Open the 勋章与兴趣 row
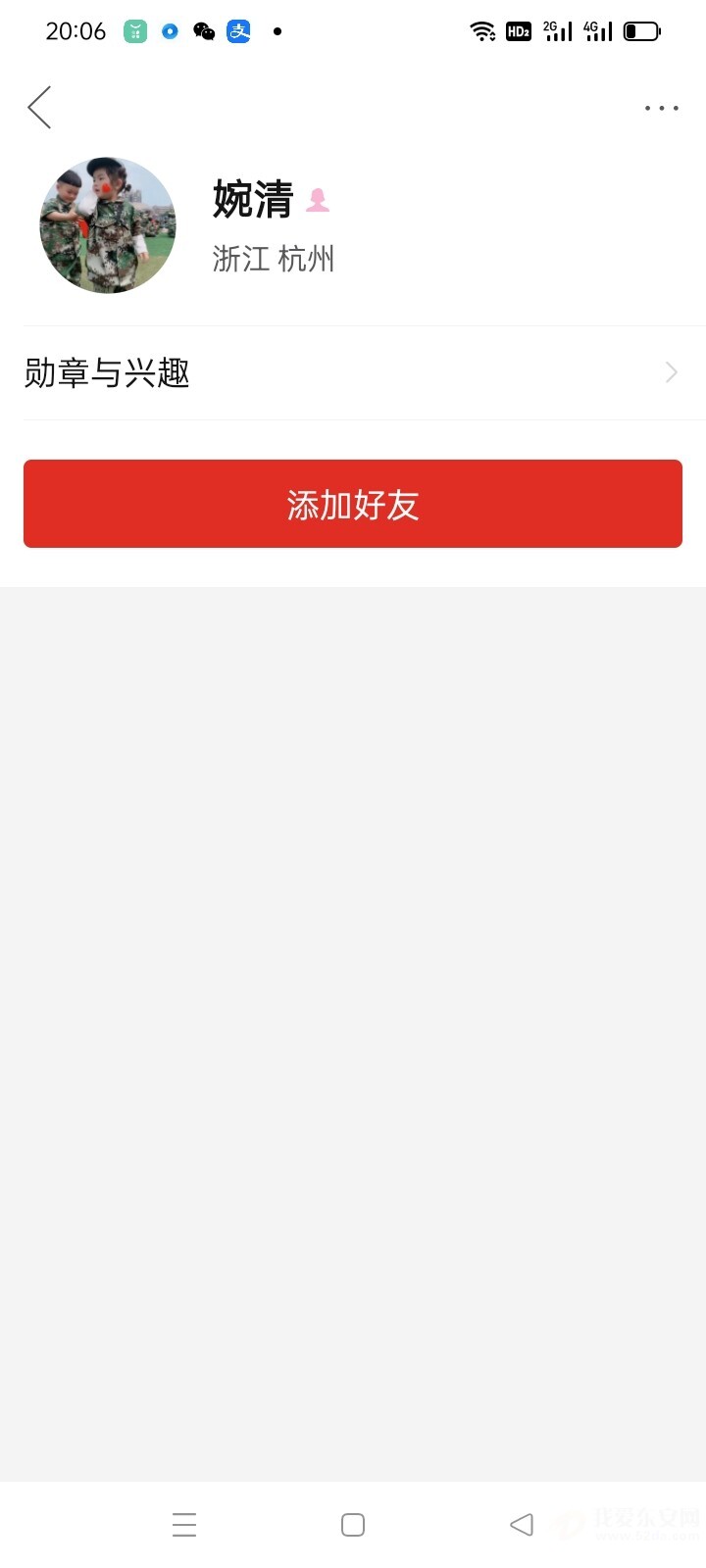The height and width of the screenshot is (1568, 706). pyautogui.click(x=353, y=372)
